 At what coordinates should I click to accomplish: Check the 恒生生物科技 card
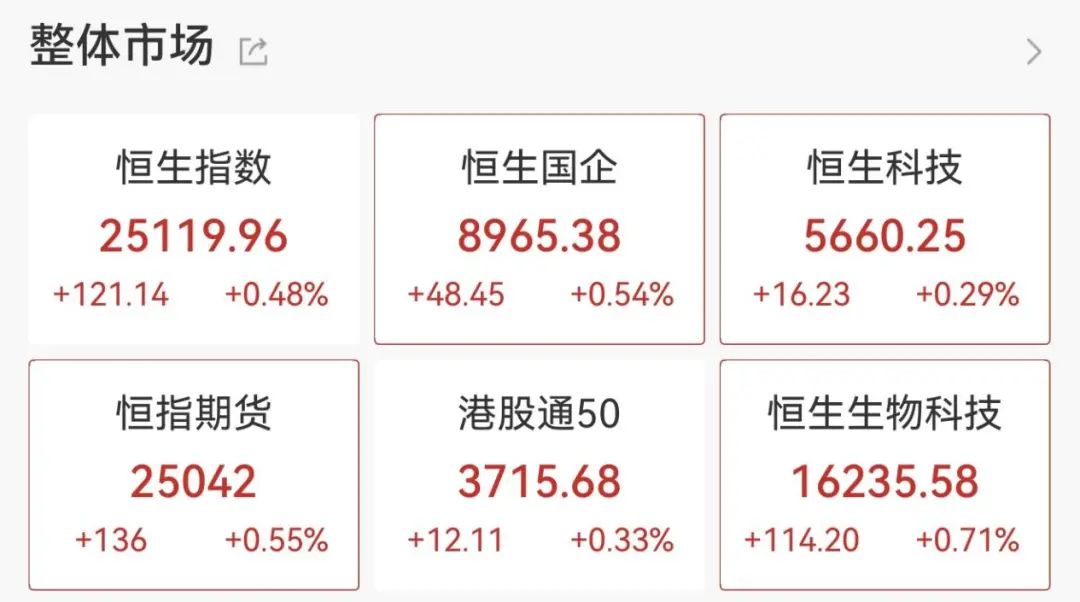tap(885, 475)
